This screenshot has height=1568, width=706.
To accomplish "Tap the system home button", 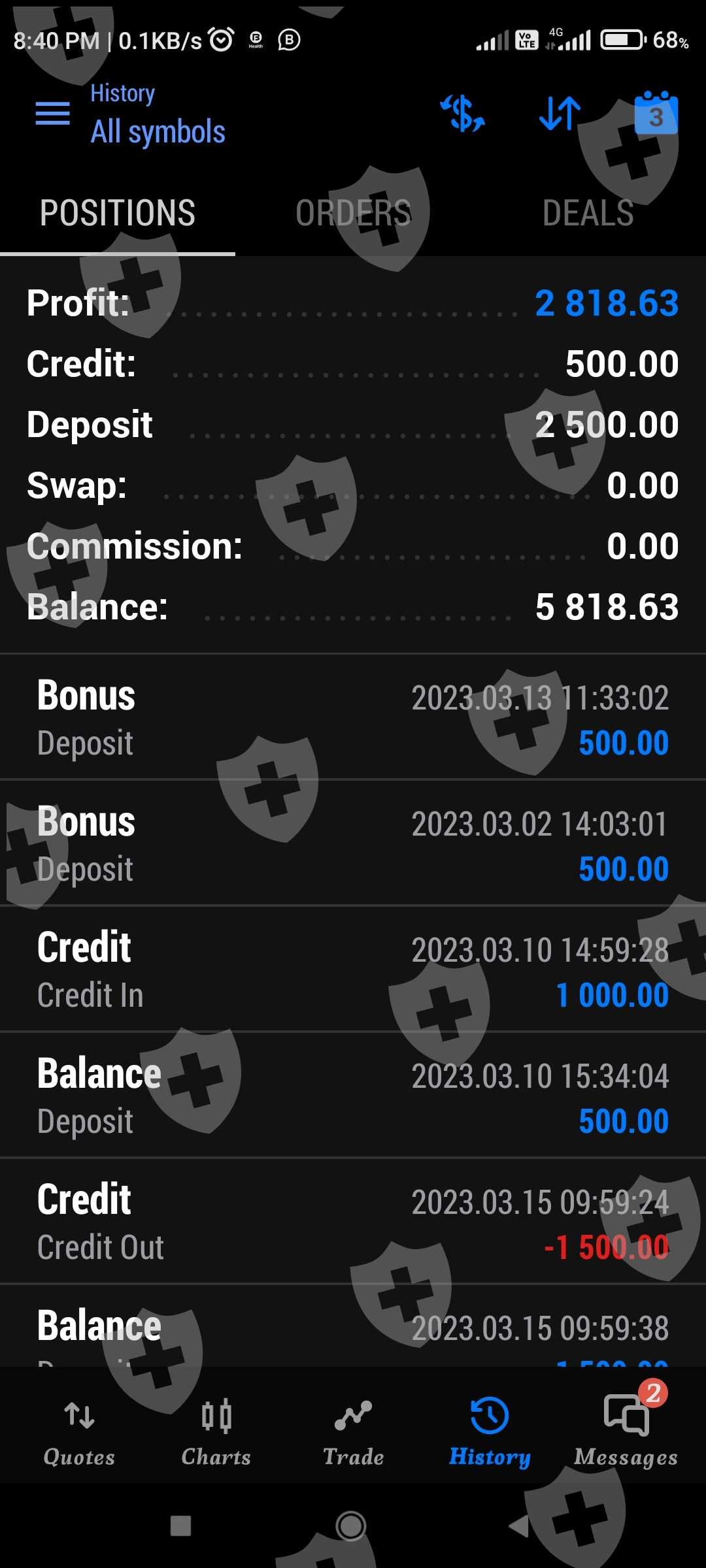I will 351,1526.
